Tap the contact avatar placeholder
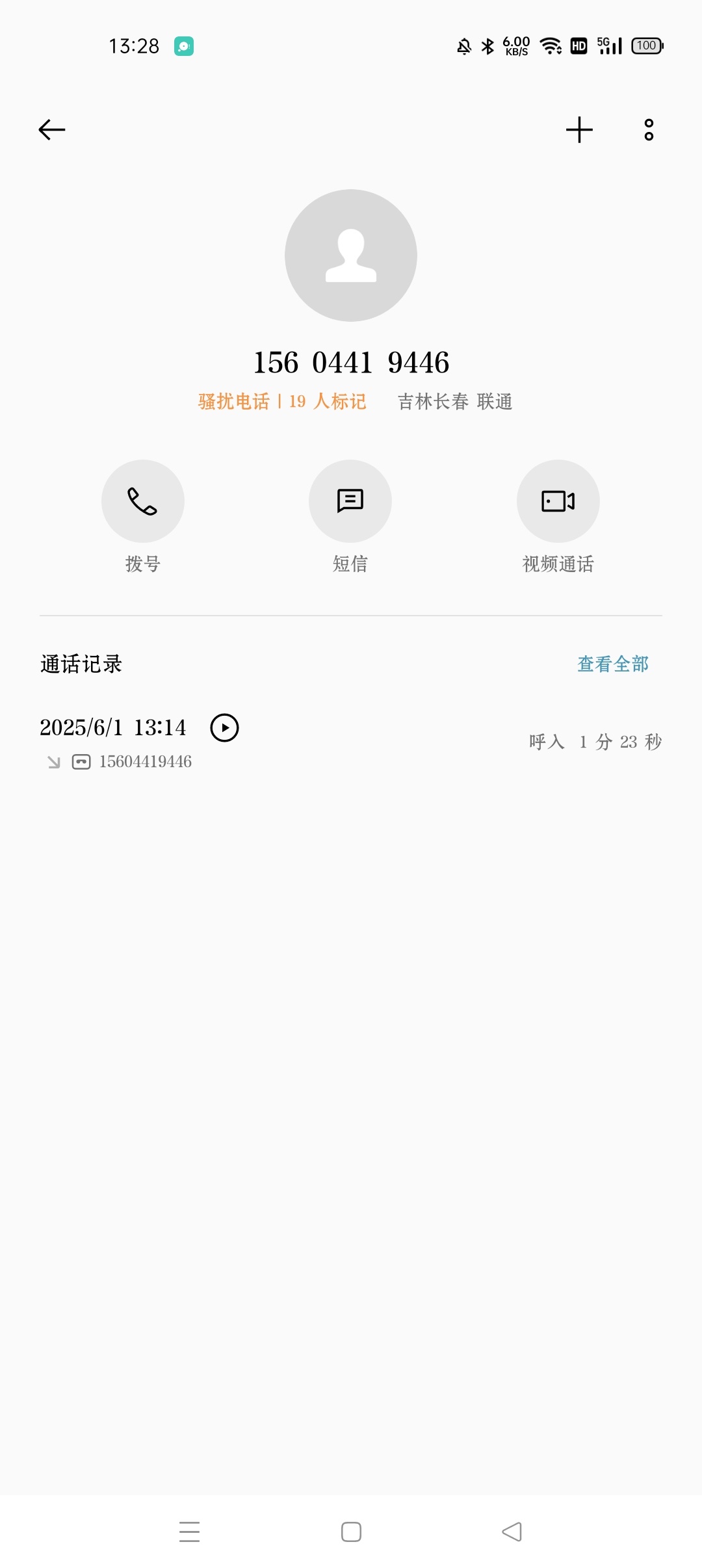702x1568 pixels. 351,255
